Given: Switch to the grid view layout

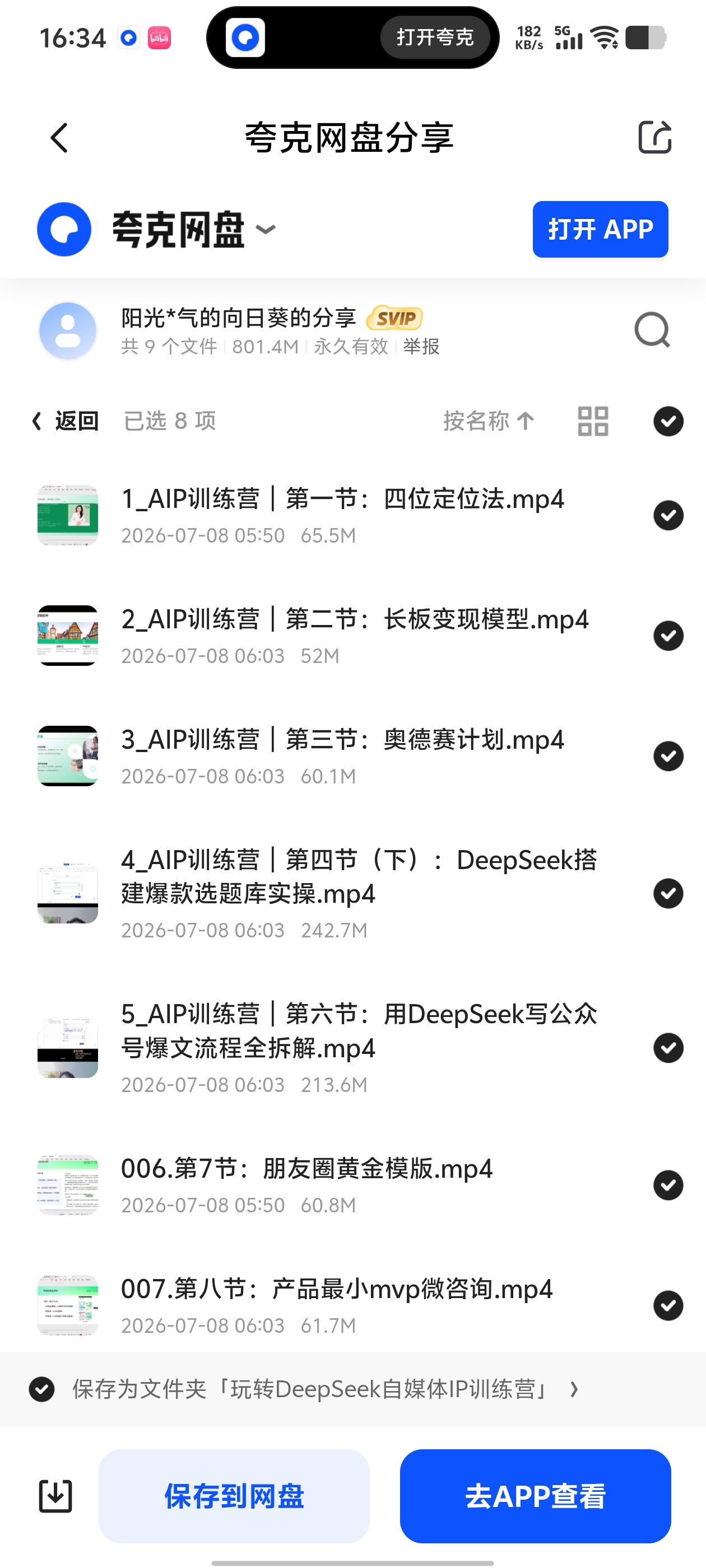Looking at the screenshot, I should click(x=593, y=421).
